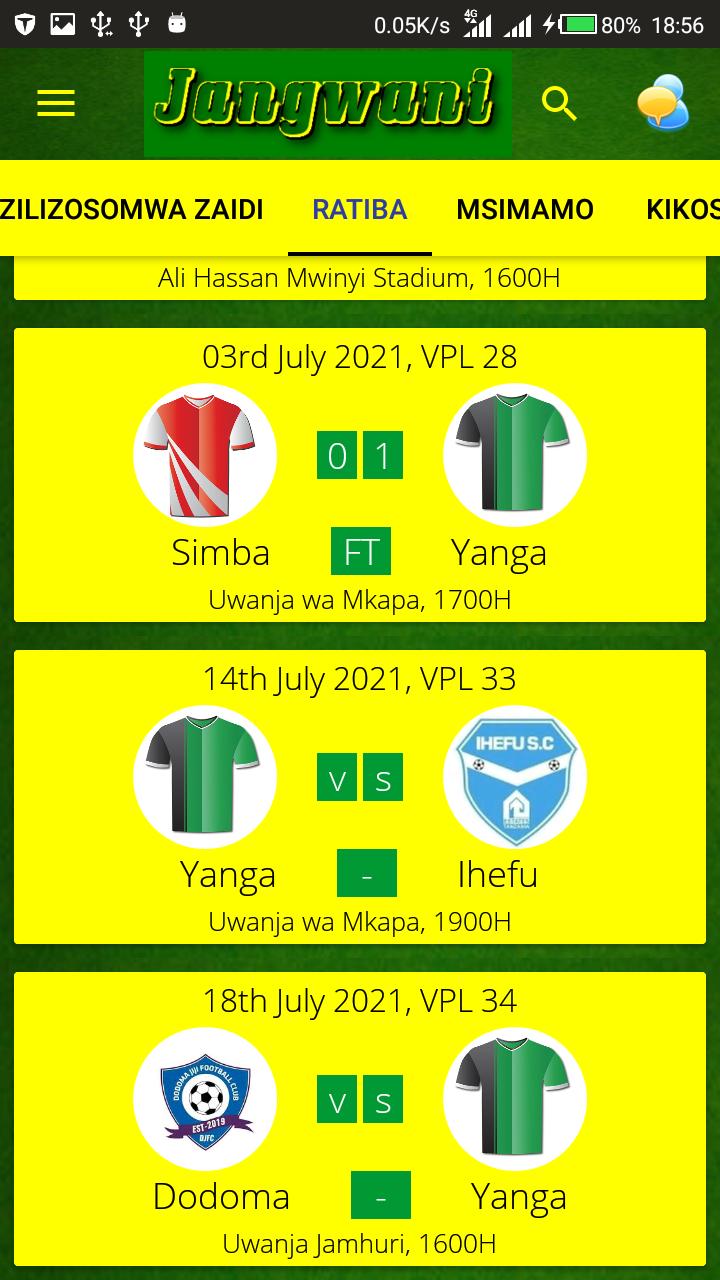This screenshot has width=720, height=1280.
Task: Open the Yanga vs Ihefu fixture
Action: pyautogui.click(x=360, y=797)
